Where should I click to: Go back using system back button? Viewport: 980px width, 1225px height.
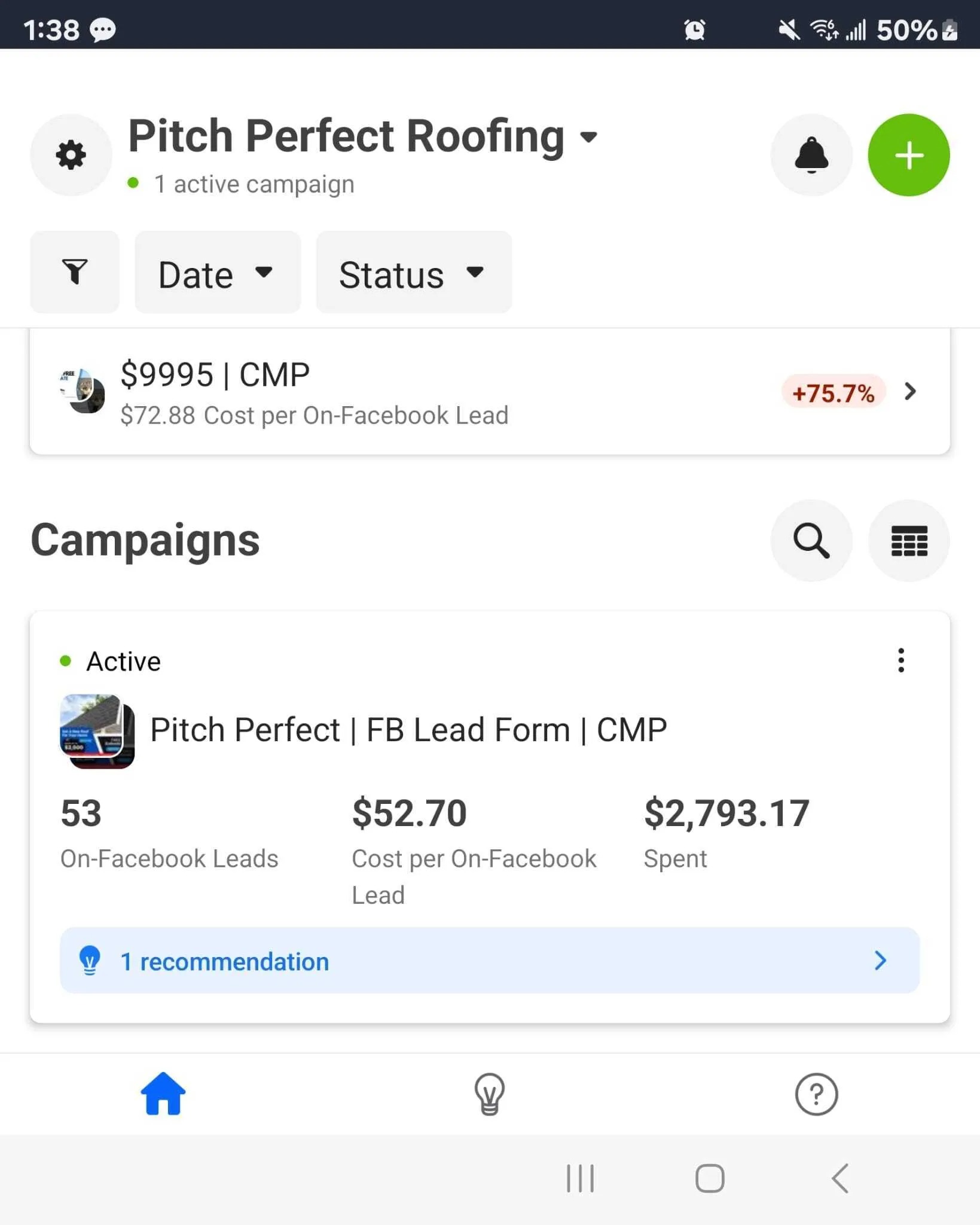pyautogui.click(x=840, y=1178)
